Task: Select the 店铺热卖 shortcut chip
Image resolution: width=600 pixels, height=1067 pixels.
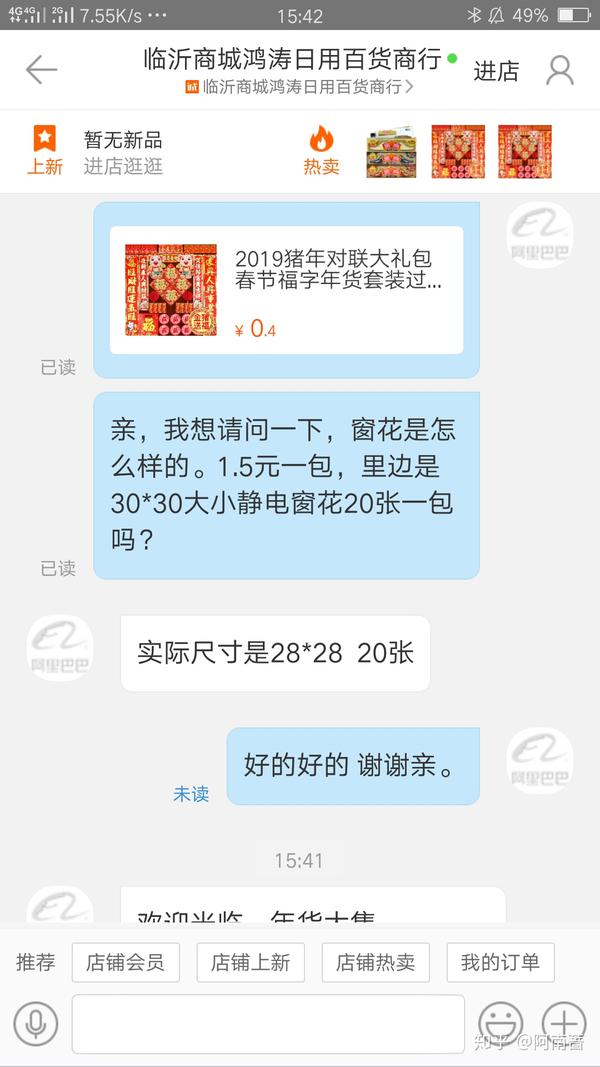Action: (x=375, y=962)
